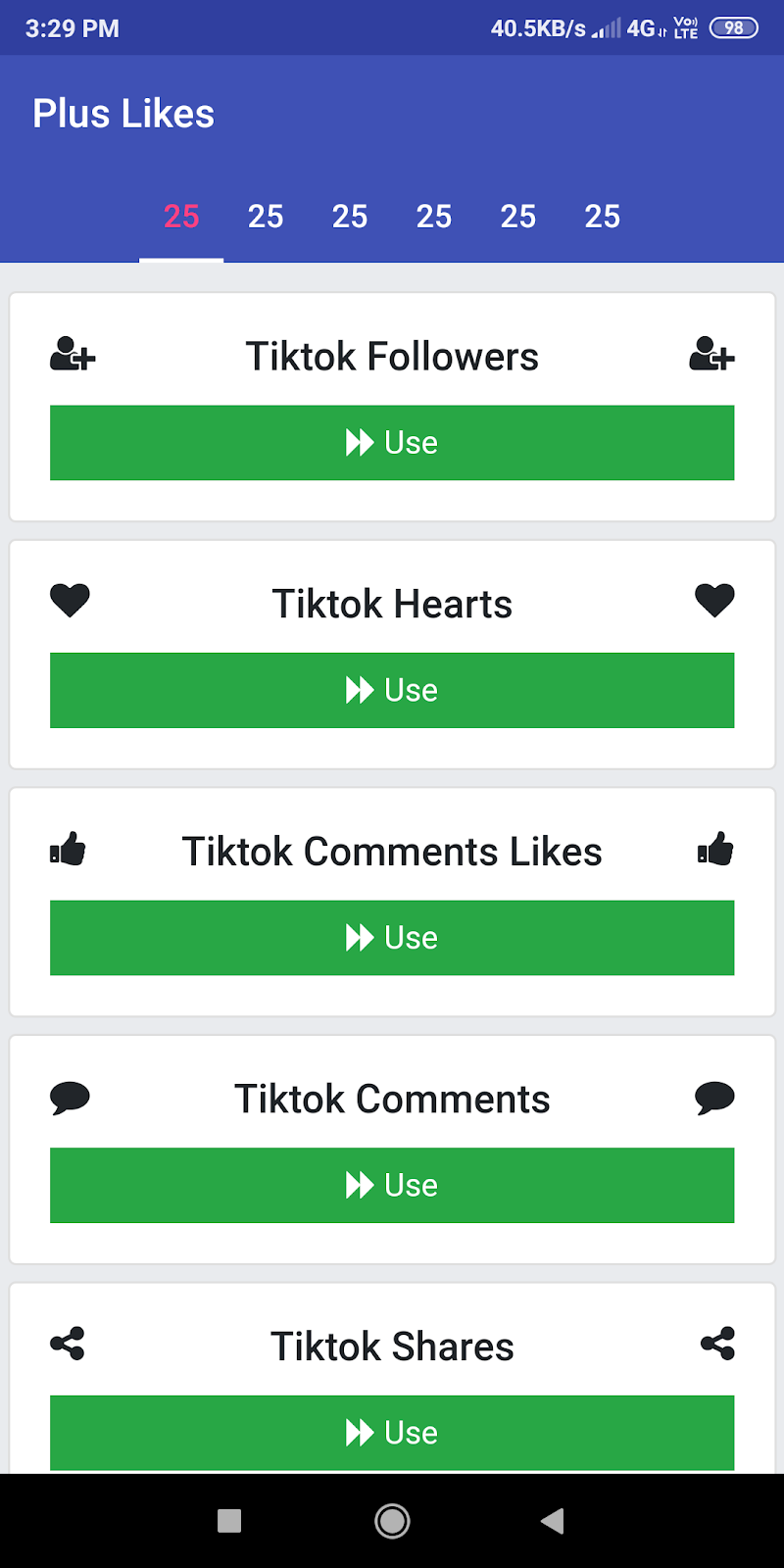Image resolution: width=784 pixels, height=1568 pixels.
Task: Select Use for Tiktok Comments Likes
Action: tap(392, 938)
